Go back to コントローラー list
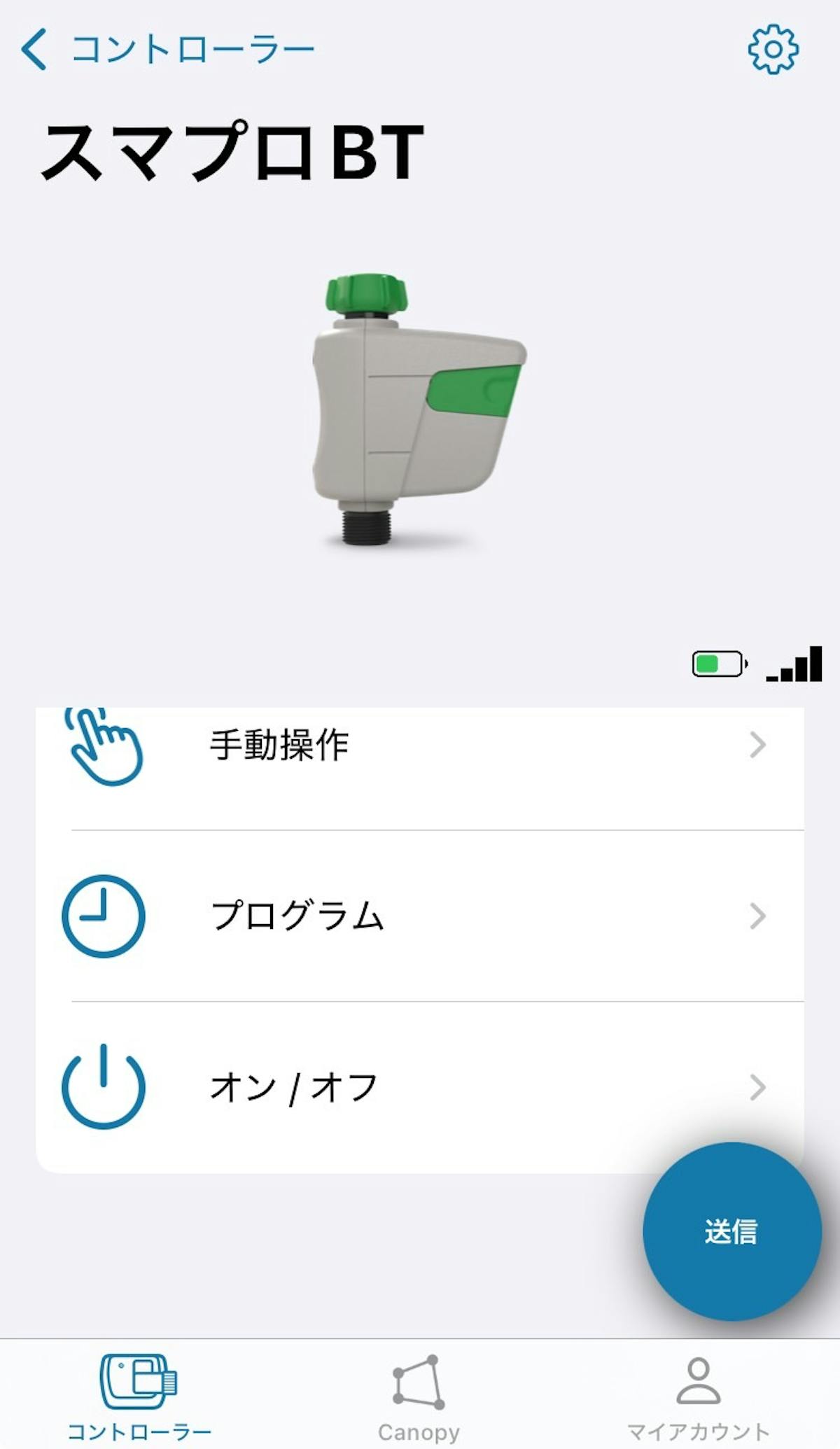 click(x=168, y=50)
